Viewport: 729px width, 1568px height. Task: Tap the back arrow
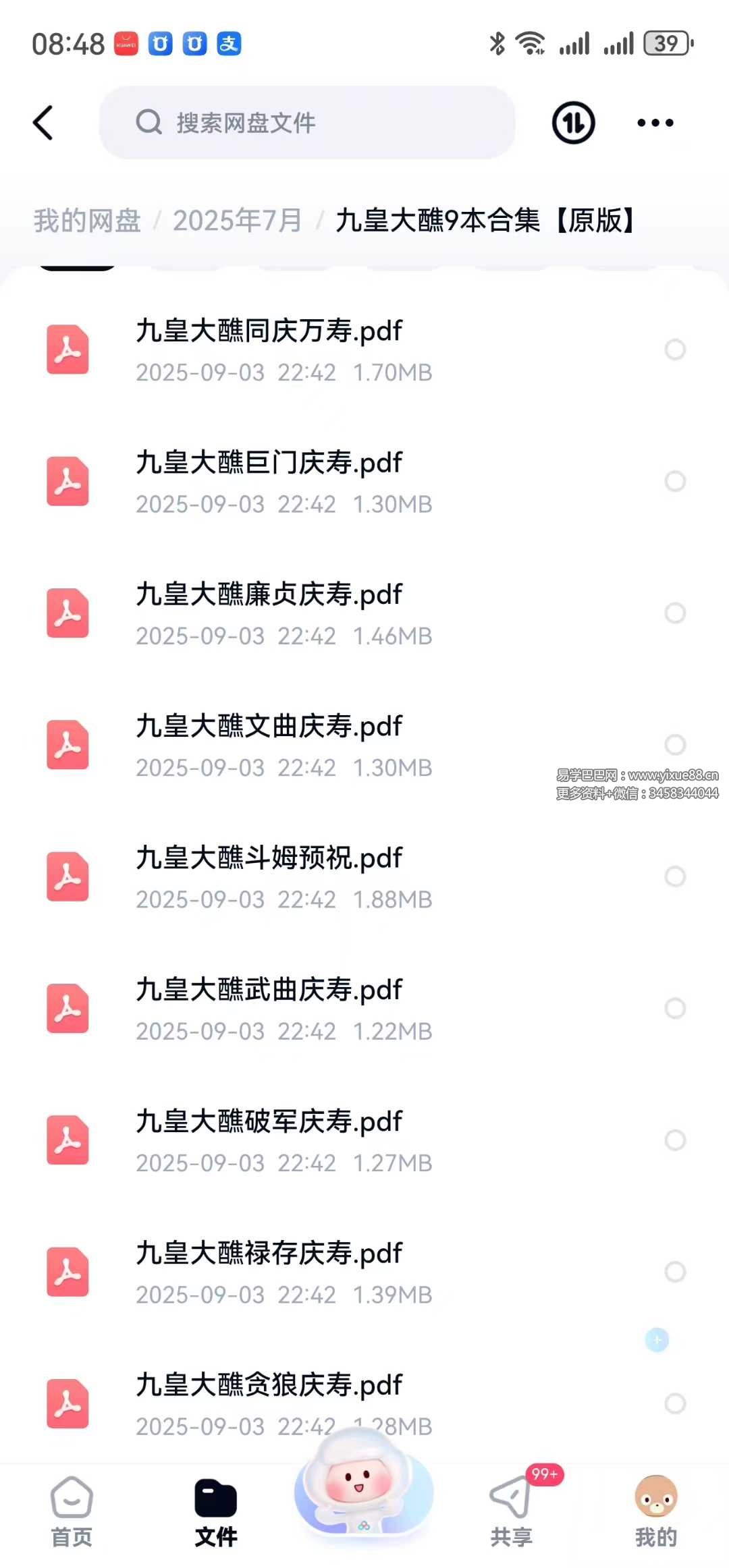43,123
